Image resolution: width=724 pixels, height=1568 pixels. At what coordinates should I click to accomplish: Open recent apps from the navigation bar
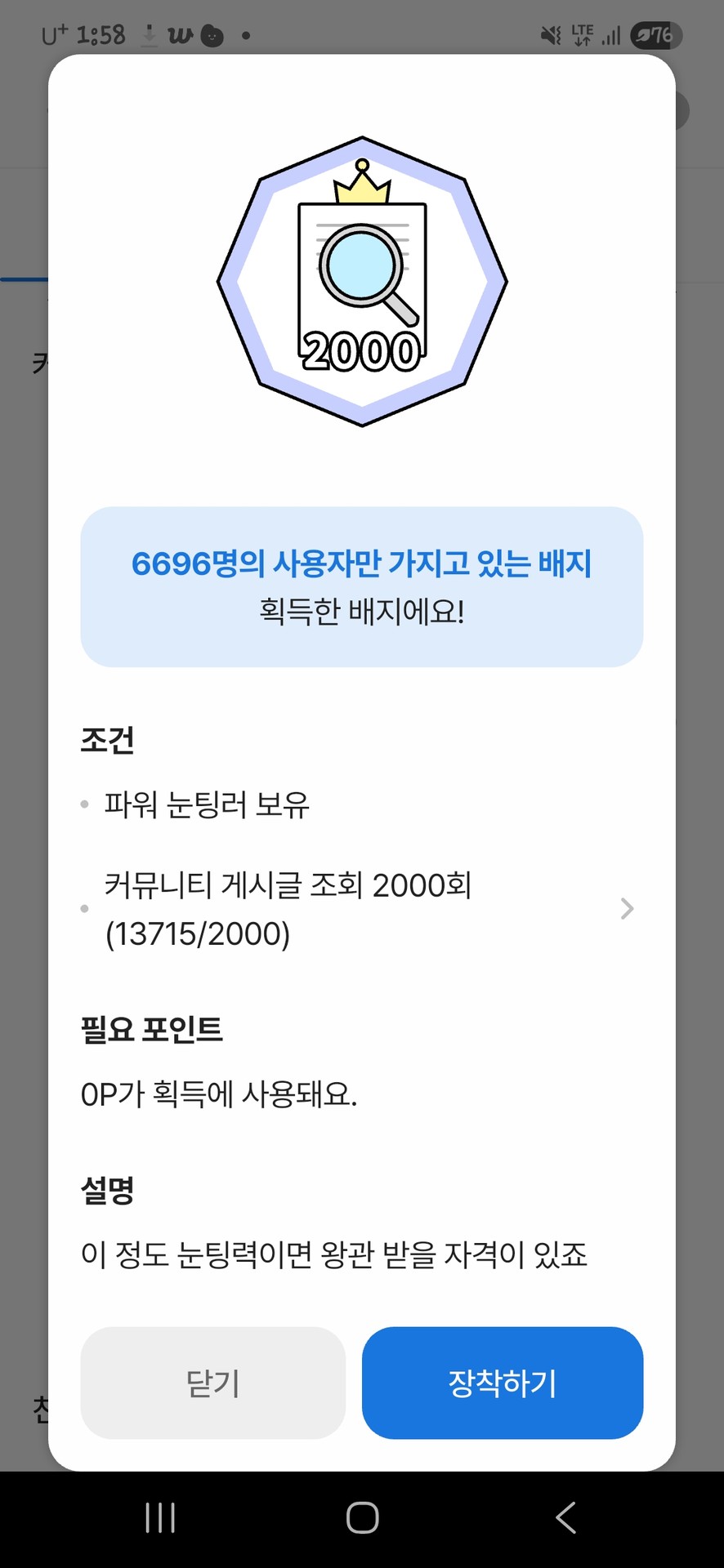(x=160, y=1517)
